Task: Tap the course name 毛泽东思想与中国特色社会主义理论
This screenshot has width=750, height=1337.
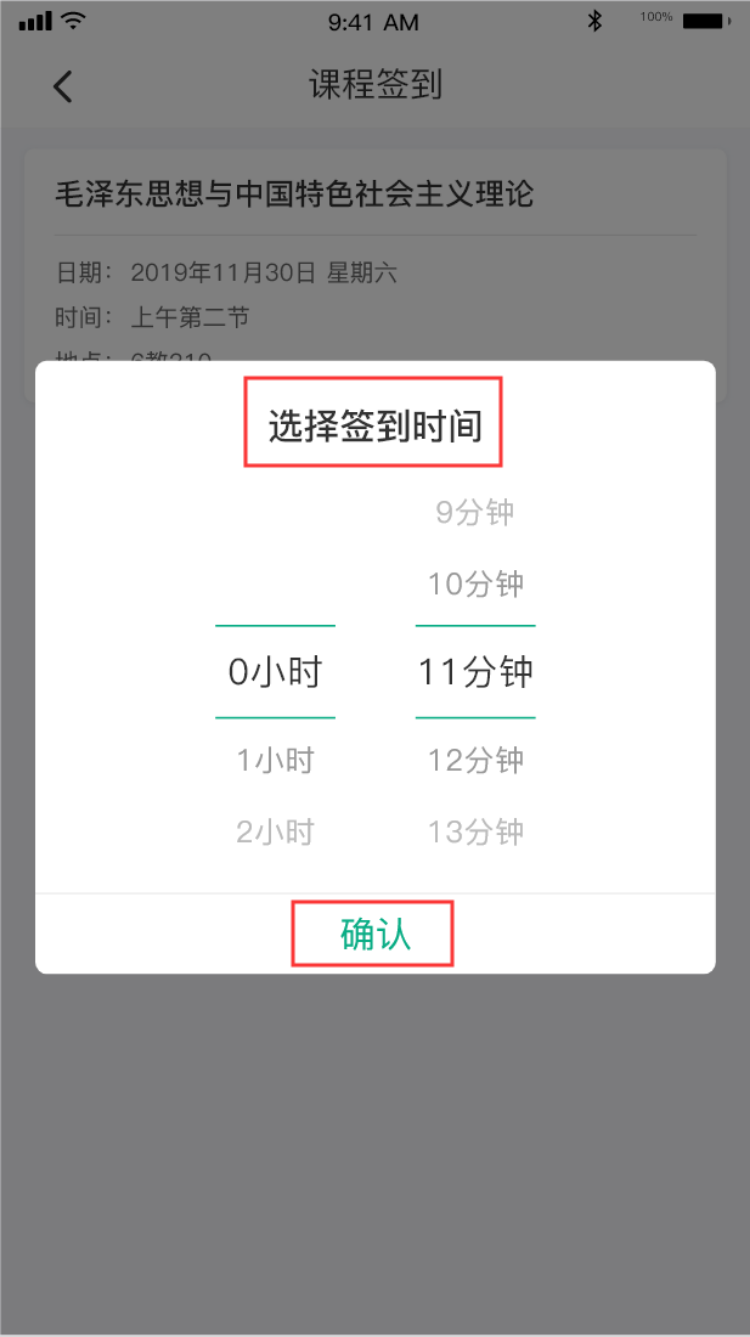Action: pos(294,194)
